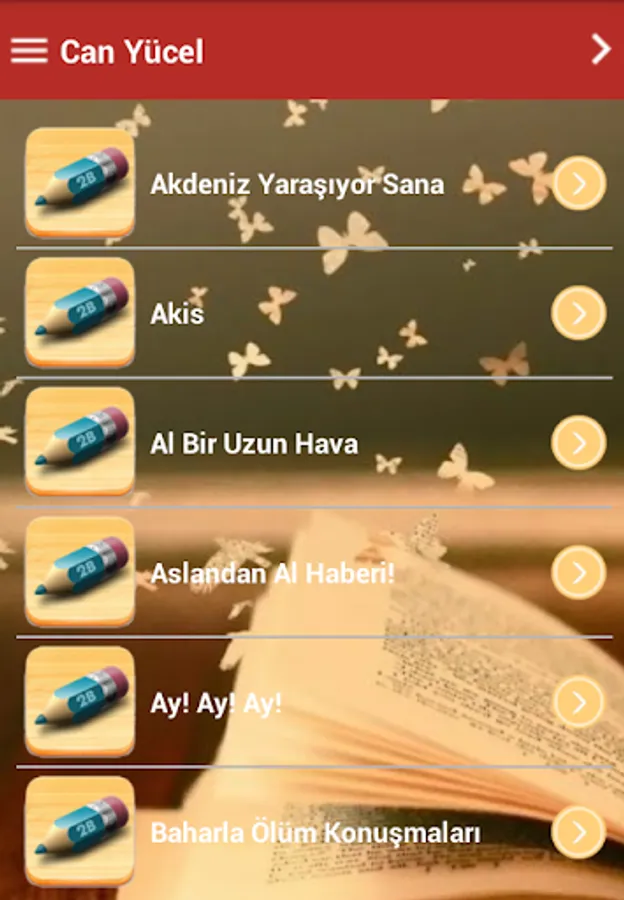Open the hamburger drawer menu
624x900 pixels.
point(29,51)
